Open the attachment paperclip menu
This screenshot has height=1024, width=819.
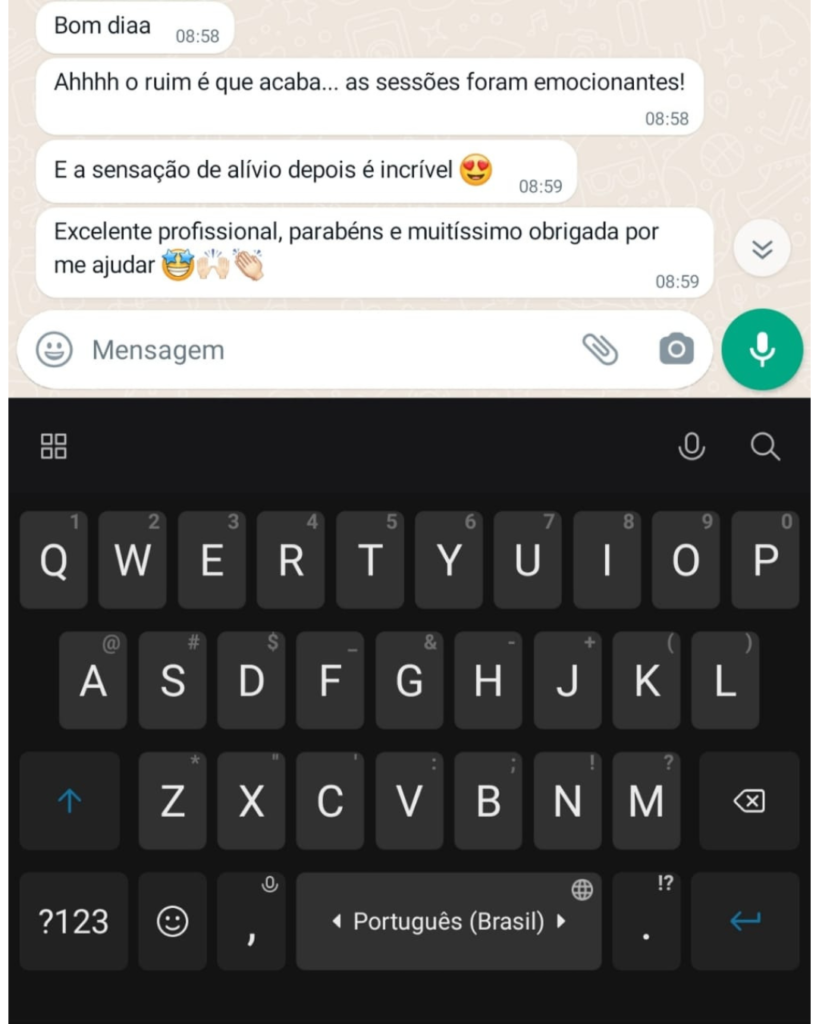[x=600, y=349]
